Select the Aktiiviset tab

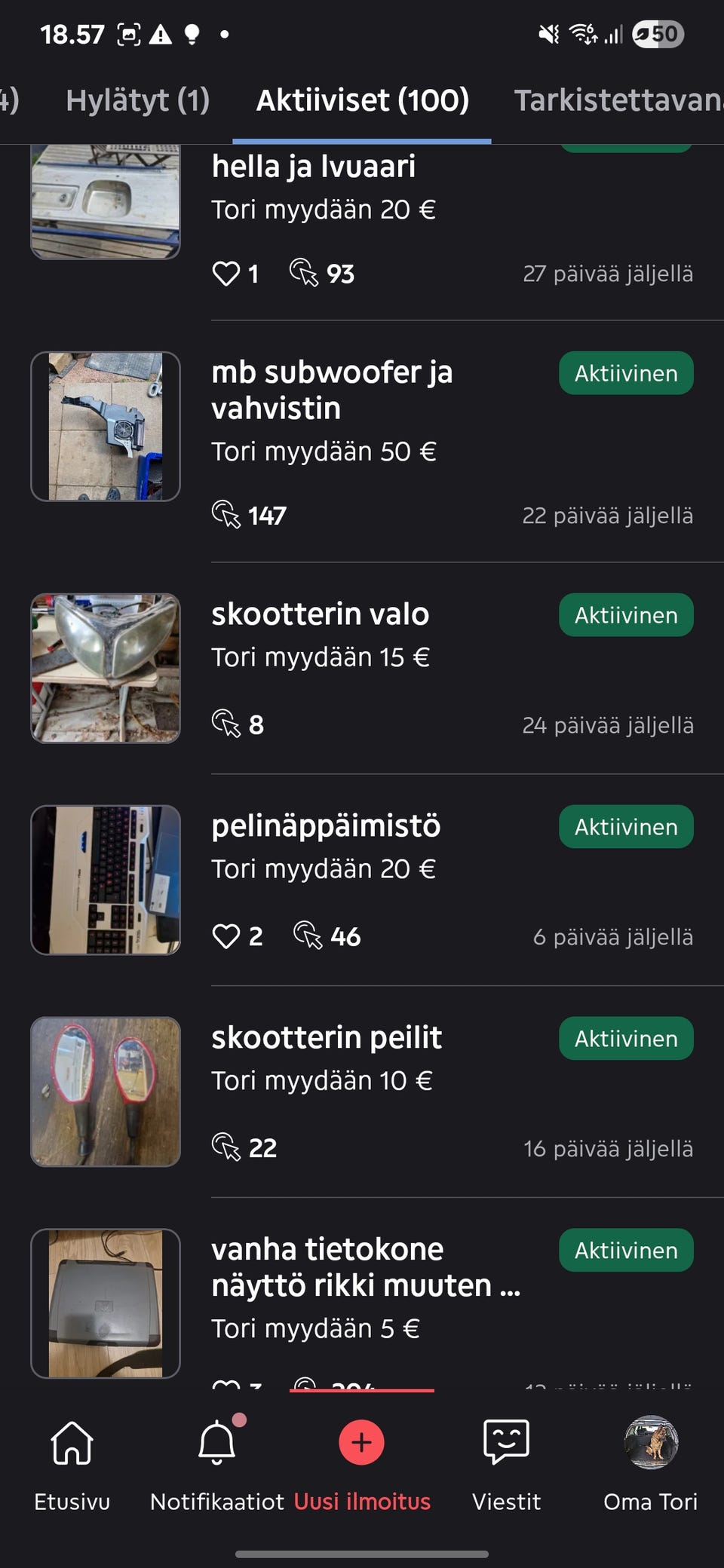coord(362,101)
